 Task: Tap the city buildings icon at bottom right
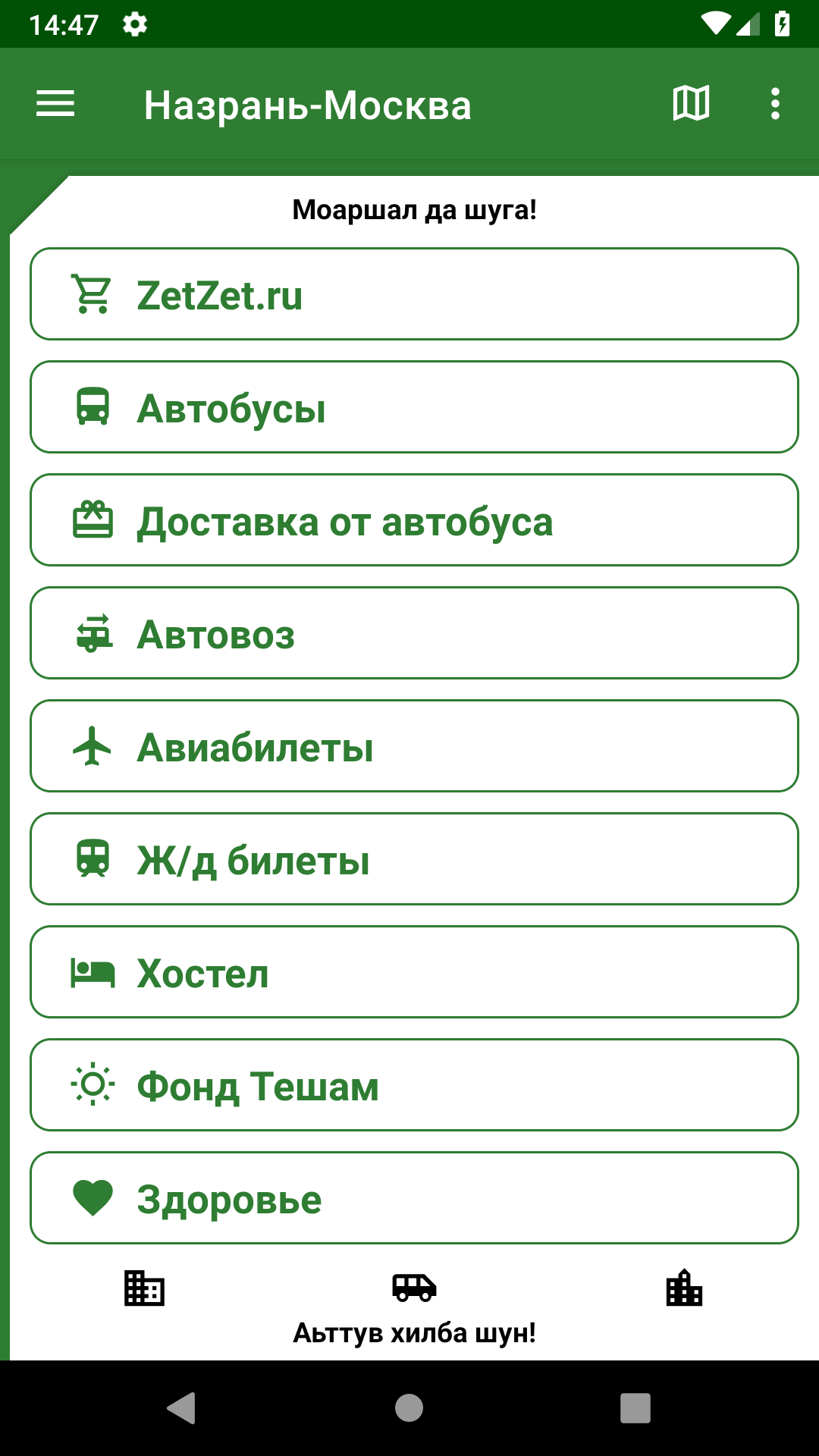684,1288
